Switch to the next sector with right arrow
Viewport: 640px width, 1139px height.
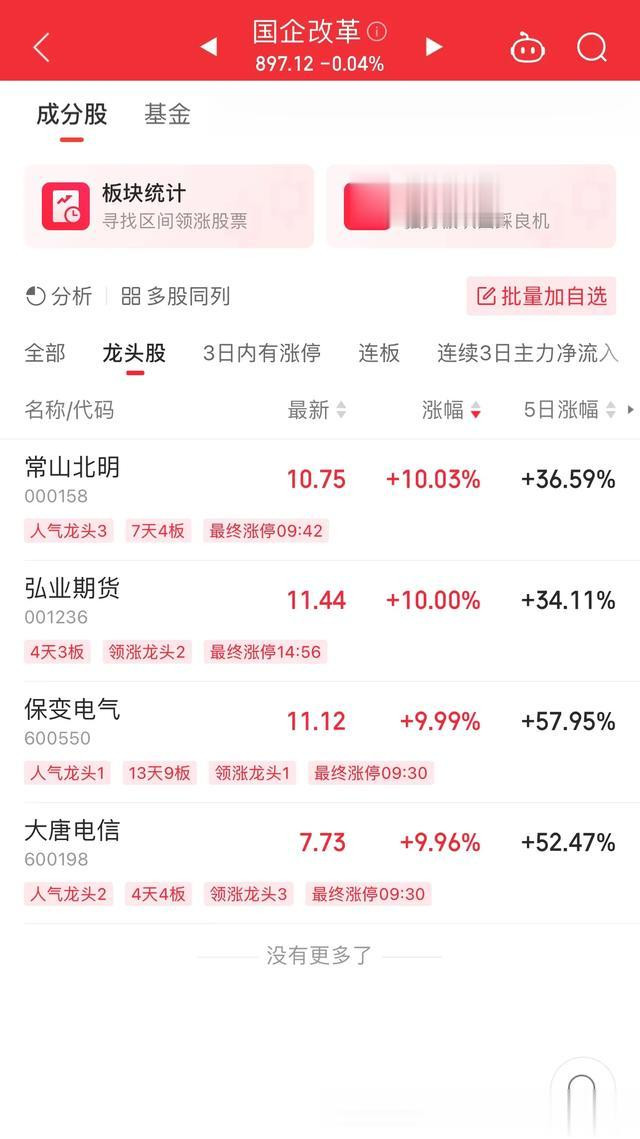[433, 47]
